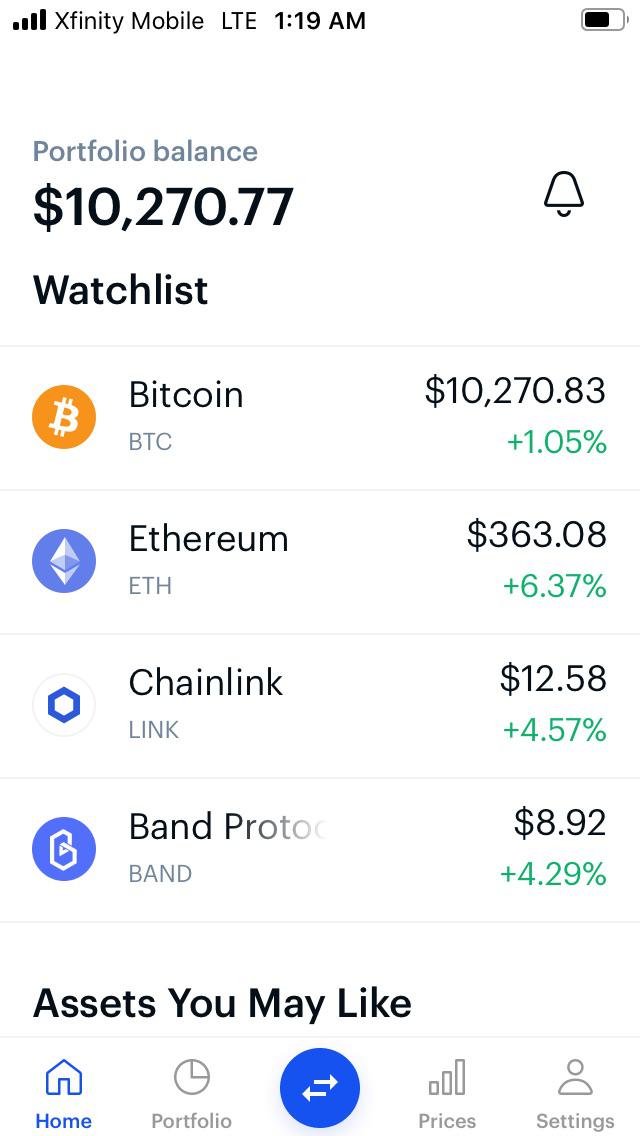Go to the Home tab
Image resolution: width=640 pixels, height=1136 pixels.
[64, 1092]
